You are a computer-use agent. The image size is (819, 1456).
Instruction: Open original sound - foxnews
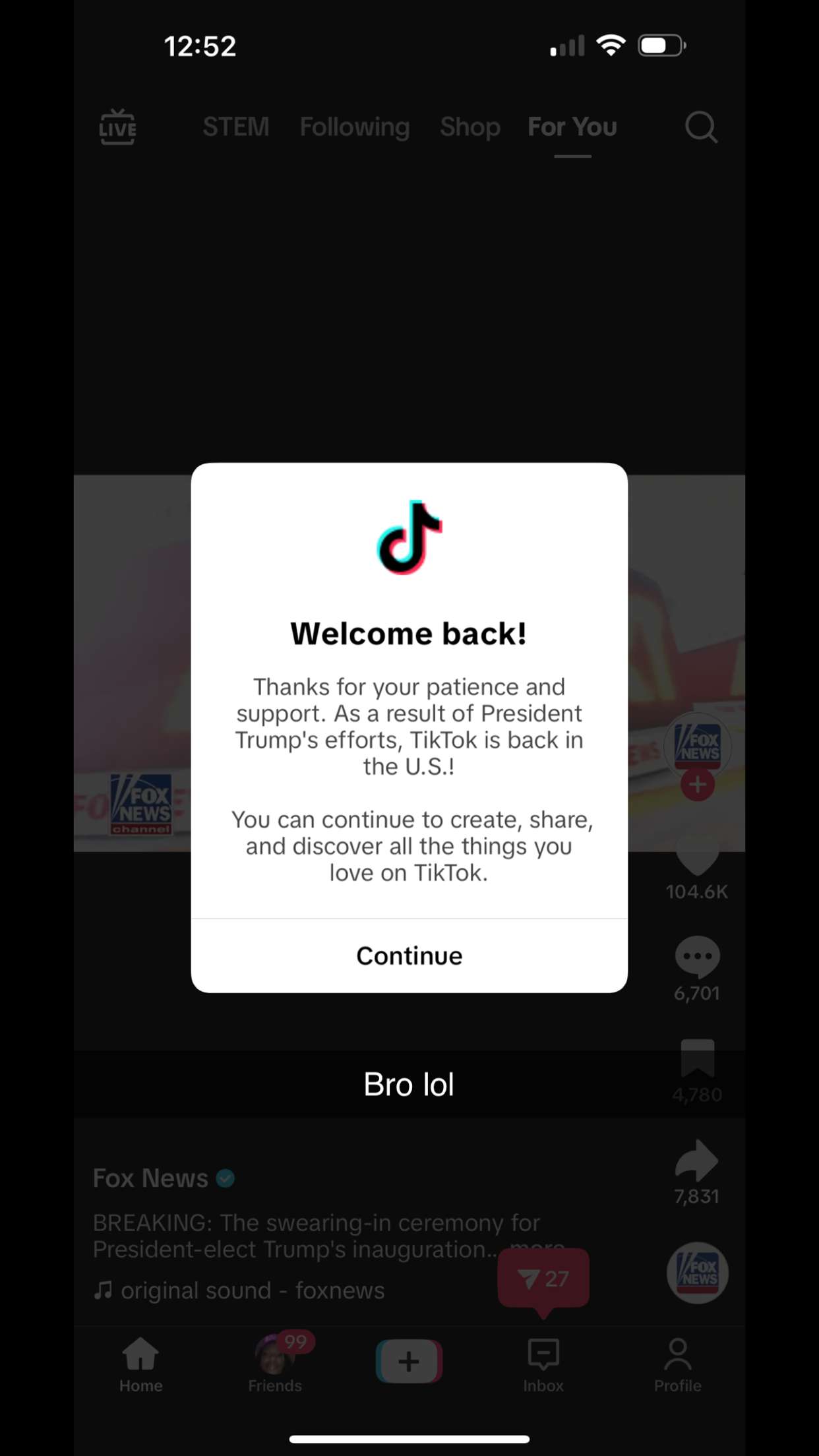click(x=251, y=1290)
